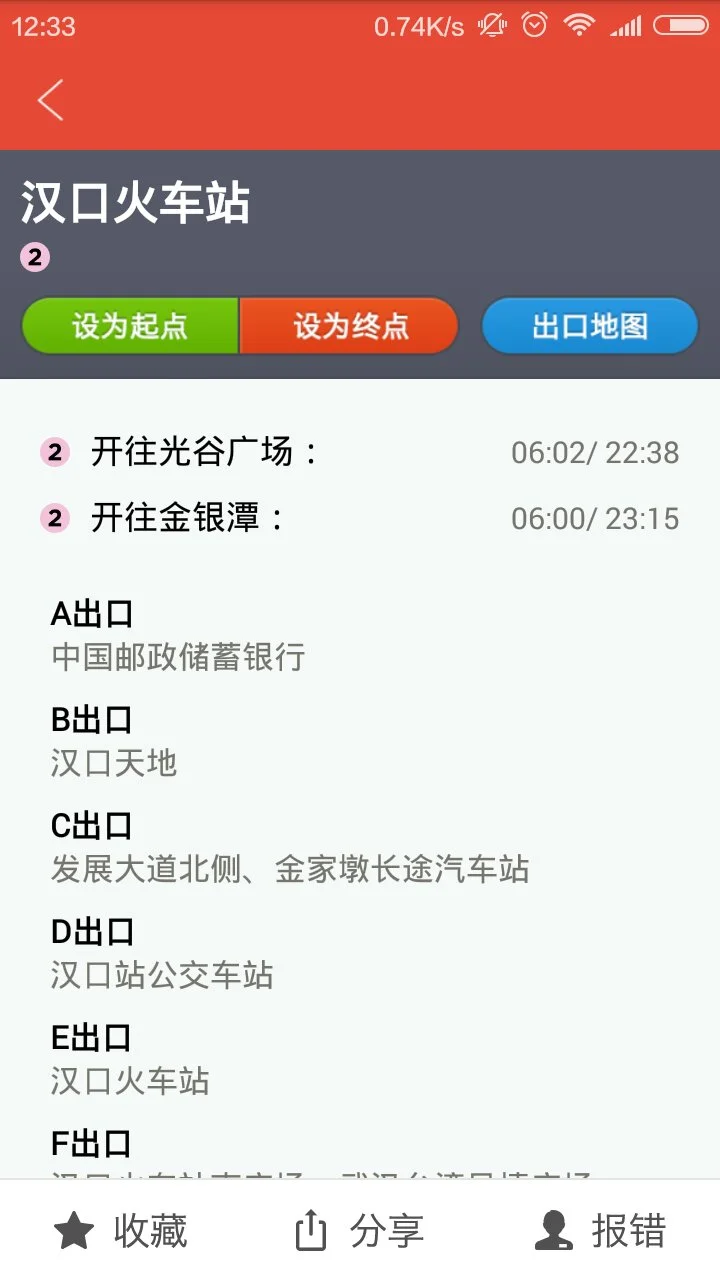720x1280 pixels.
Task: Tap 分享 to share the station info
Action: coord(385,1232)
